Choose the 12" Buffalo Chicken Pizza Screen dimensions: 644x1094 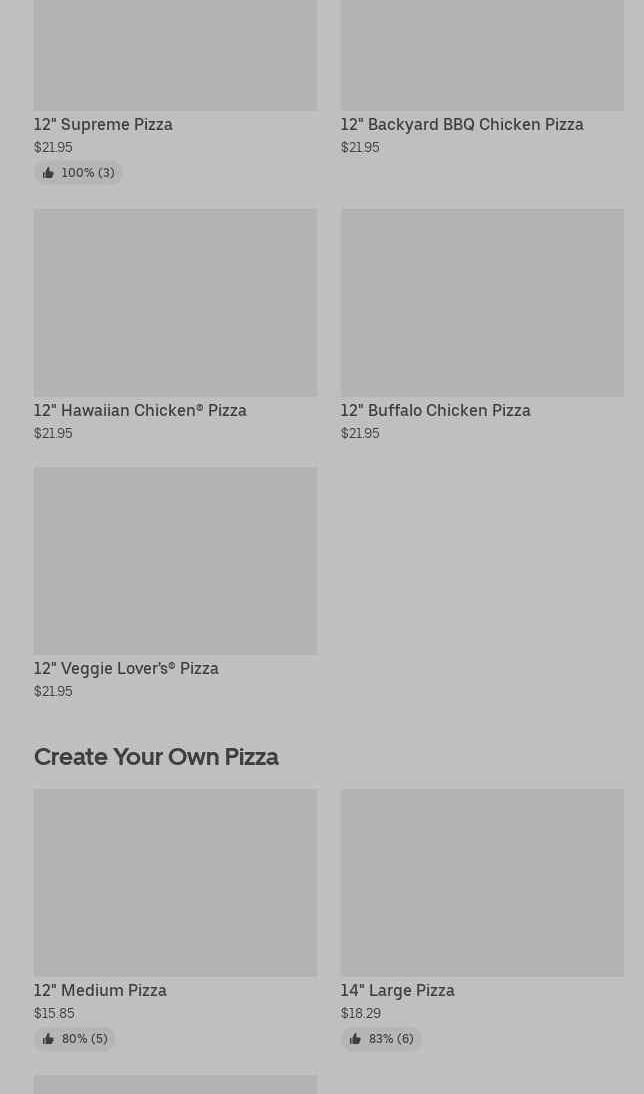482,325
